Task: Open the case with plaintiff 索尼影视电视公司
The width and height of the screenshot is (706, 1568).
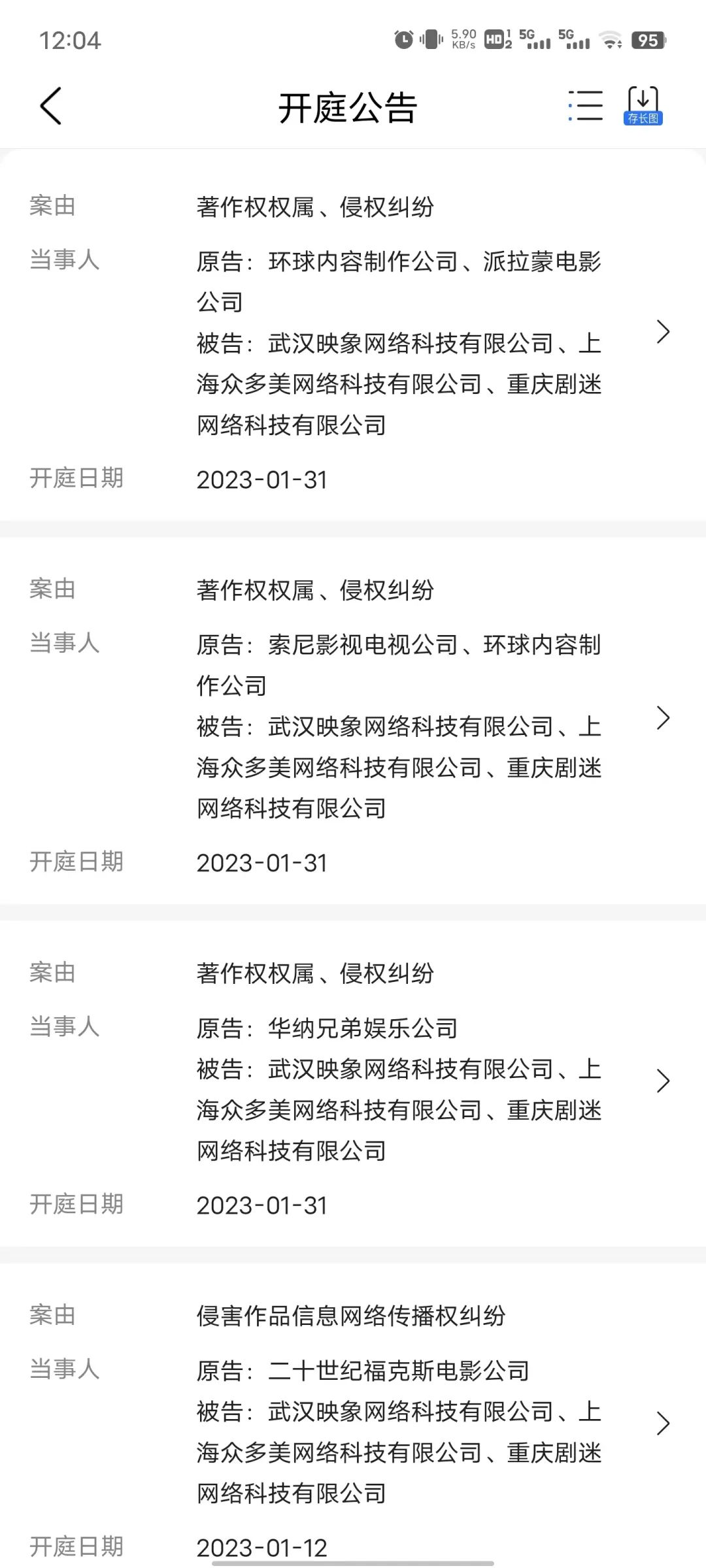Action: pyautogui.click(x=662, y=717)
